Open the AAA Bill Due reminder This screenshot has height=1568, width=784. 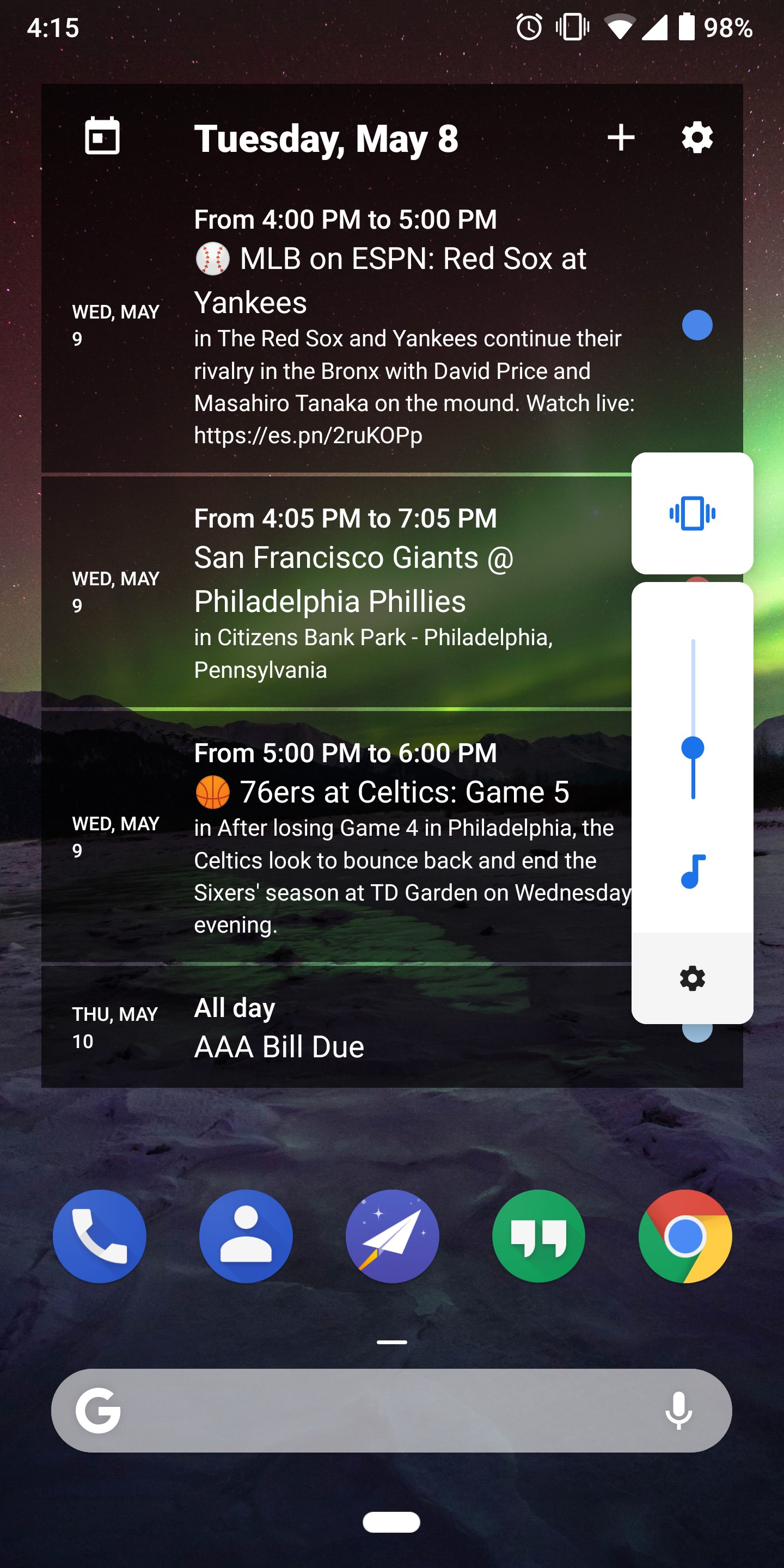point(279,1046)
